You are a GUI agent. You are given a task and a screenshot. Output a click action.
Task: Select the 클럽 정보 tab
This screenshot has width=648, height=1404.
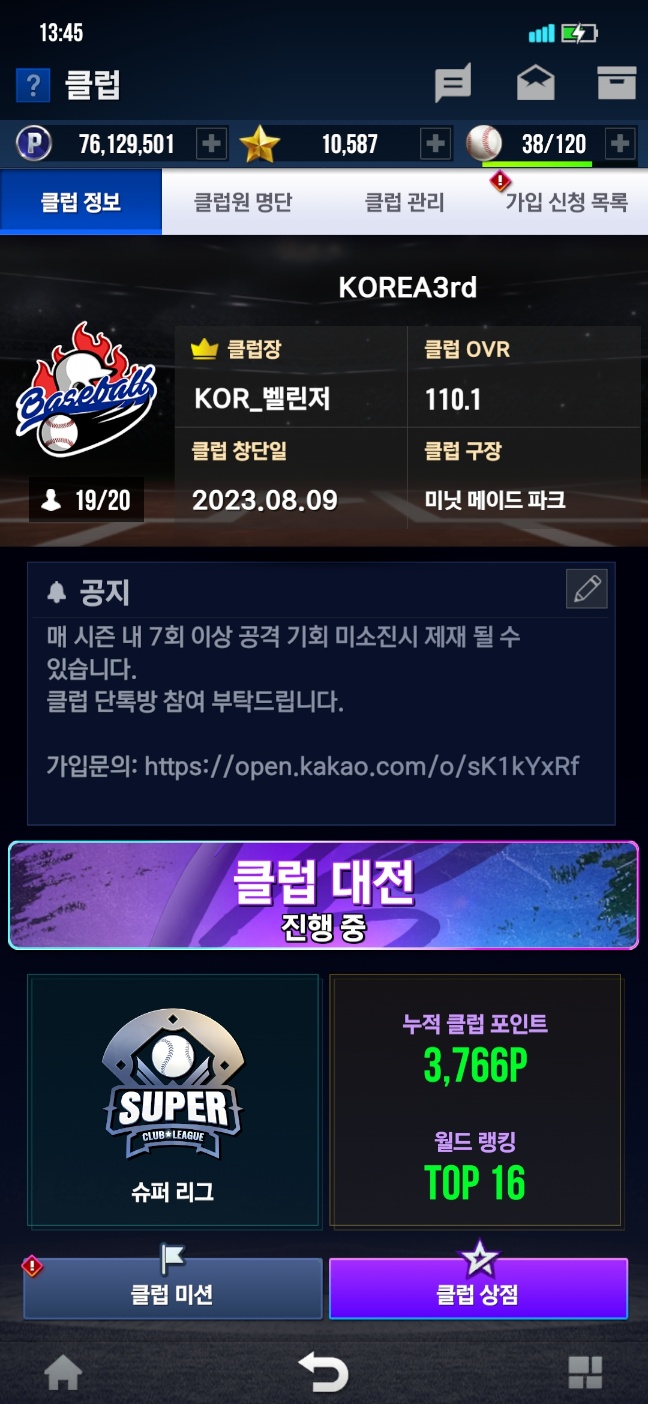[x=81, y=202]
